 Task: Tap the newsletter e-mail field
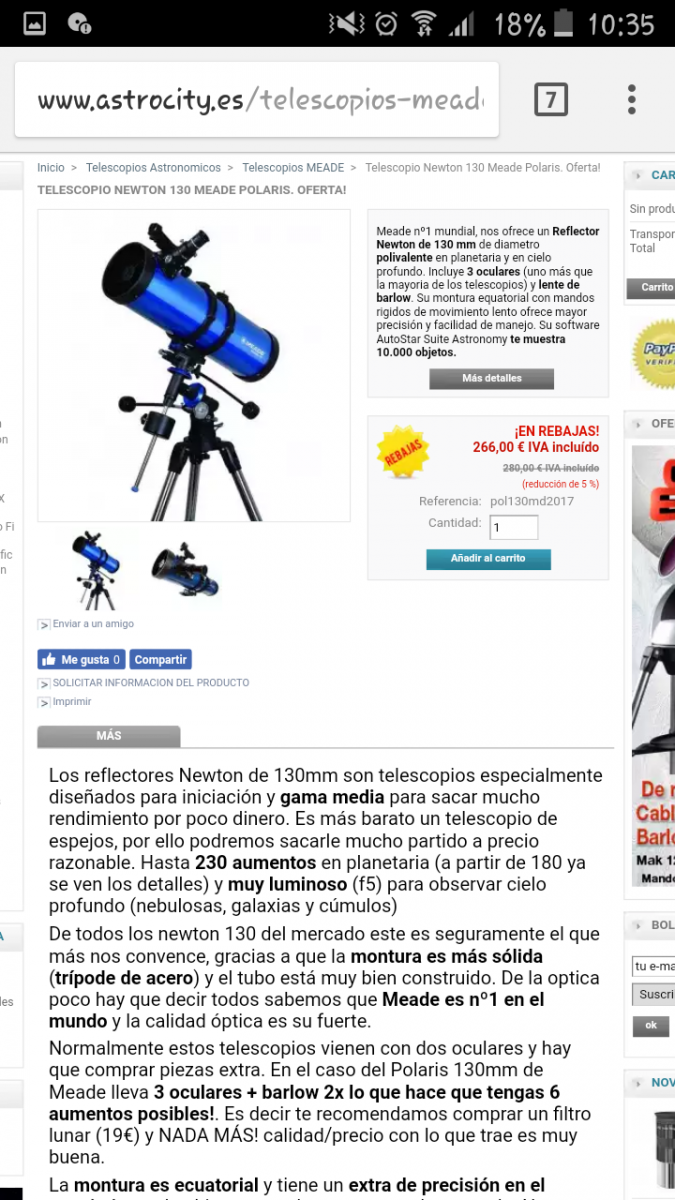click(x=653, y=966)
